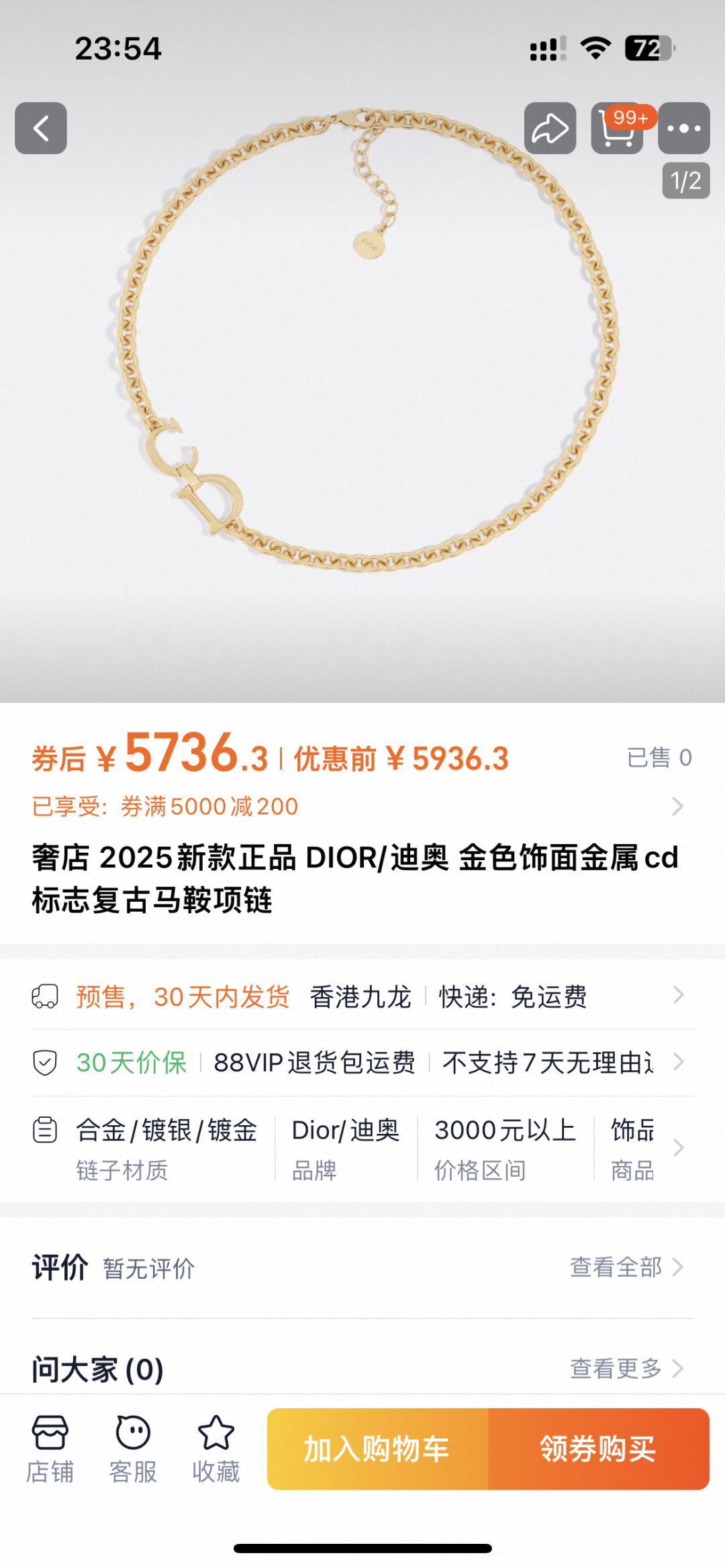Contact 客服 customer service

coord(133,1449)
